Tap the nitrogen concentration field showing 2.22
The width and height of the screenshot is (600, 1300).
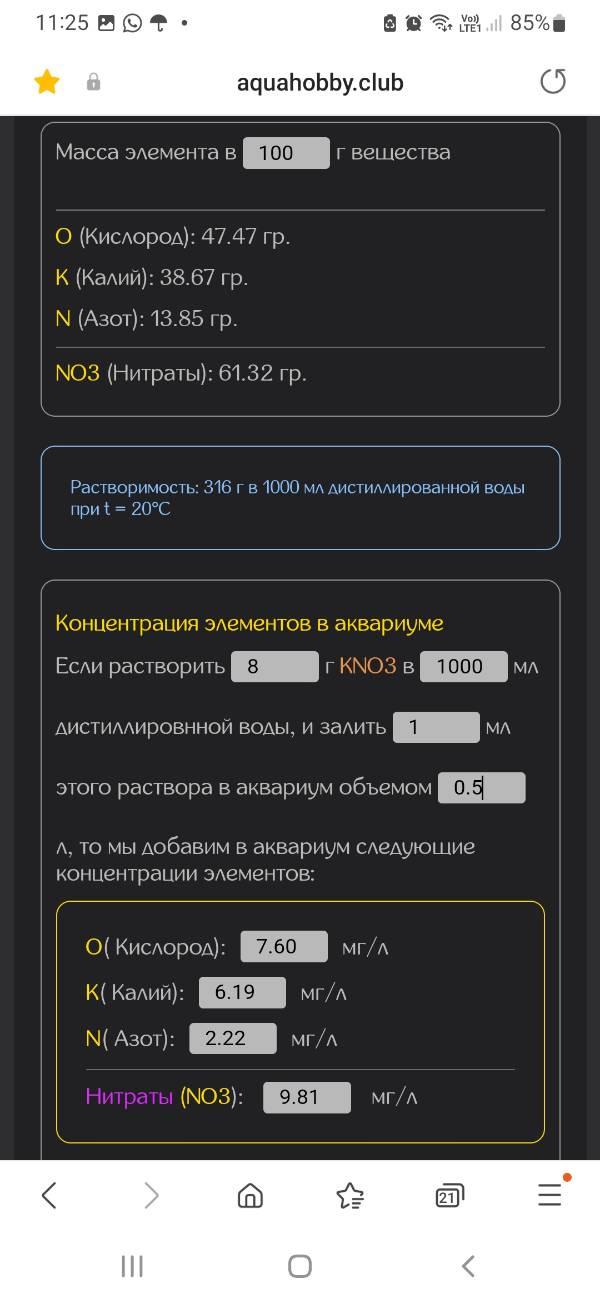coord(233,1038)
